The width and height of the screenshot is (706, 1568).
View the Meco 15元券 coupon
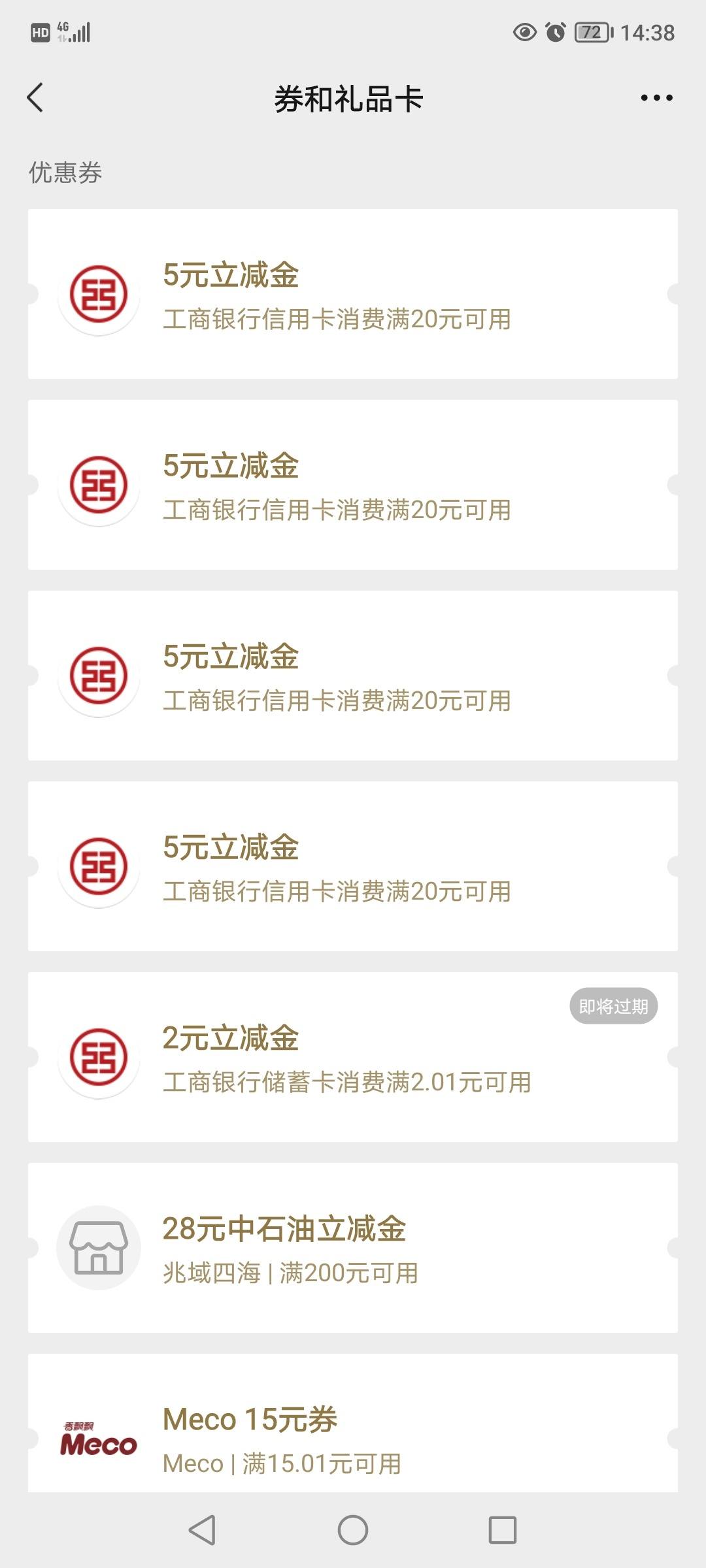coord(353,1423)
